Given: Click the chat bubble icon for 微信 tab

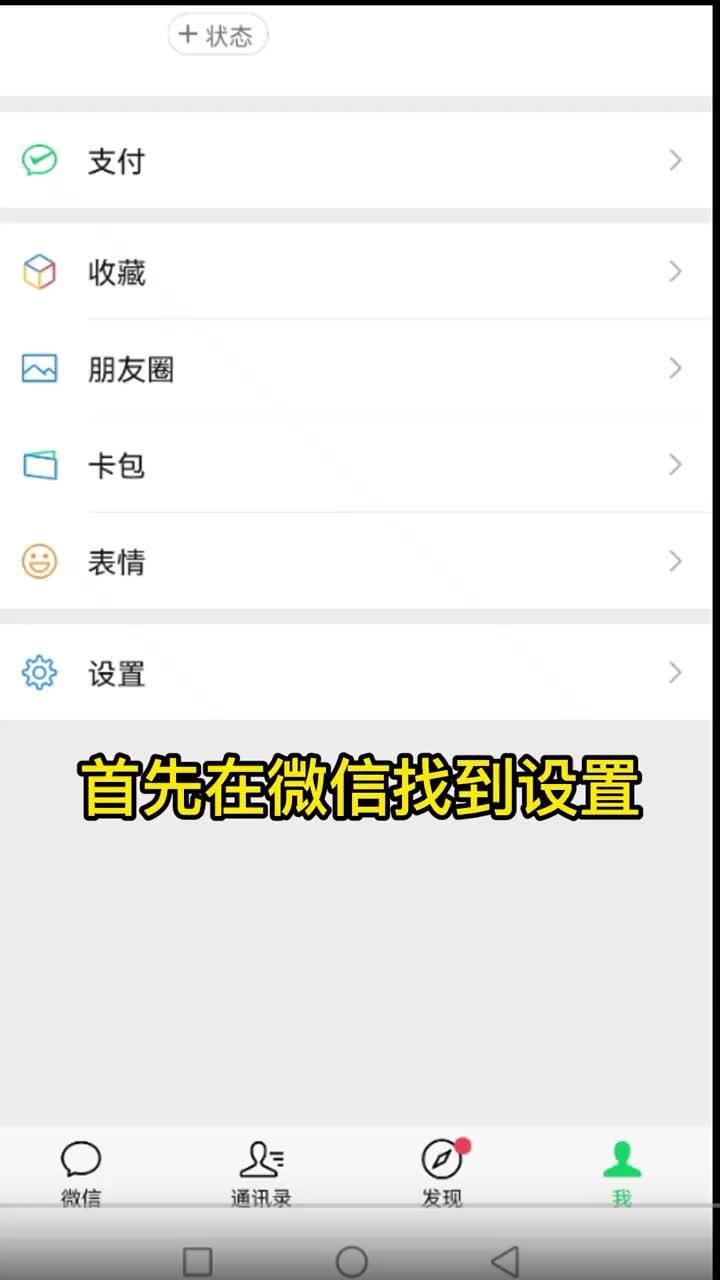Looking at the screenshot, I should tap(80, 1160).
